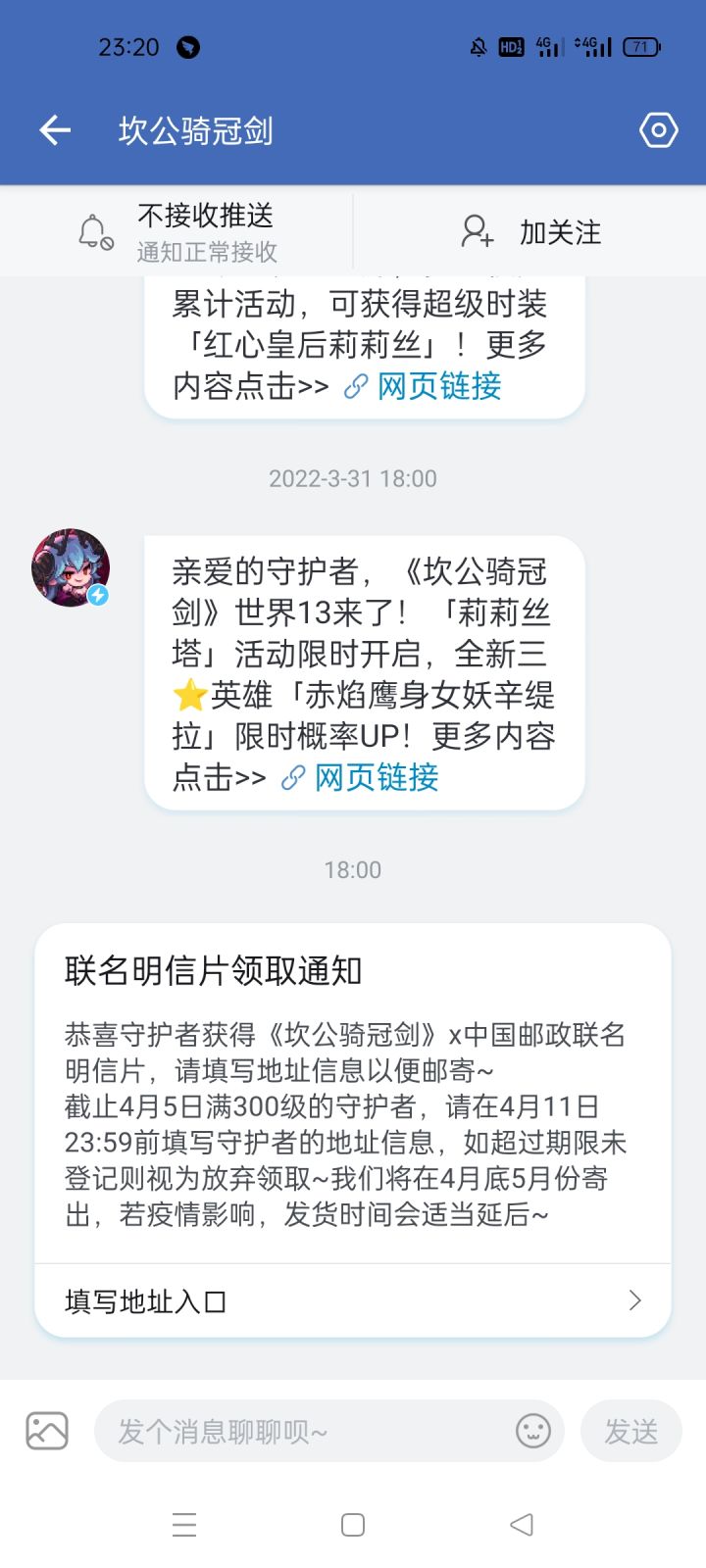Toggle the 不接收推送 notification option
Viewport: 706px width, 1568px height.
pyautogui.click(x=176, y=232)
